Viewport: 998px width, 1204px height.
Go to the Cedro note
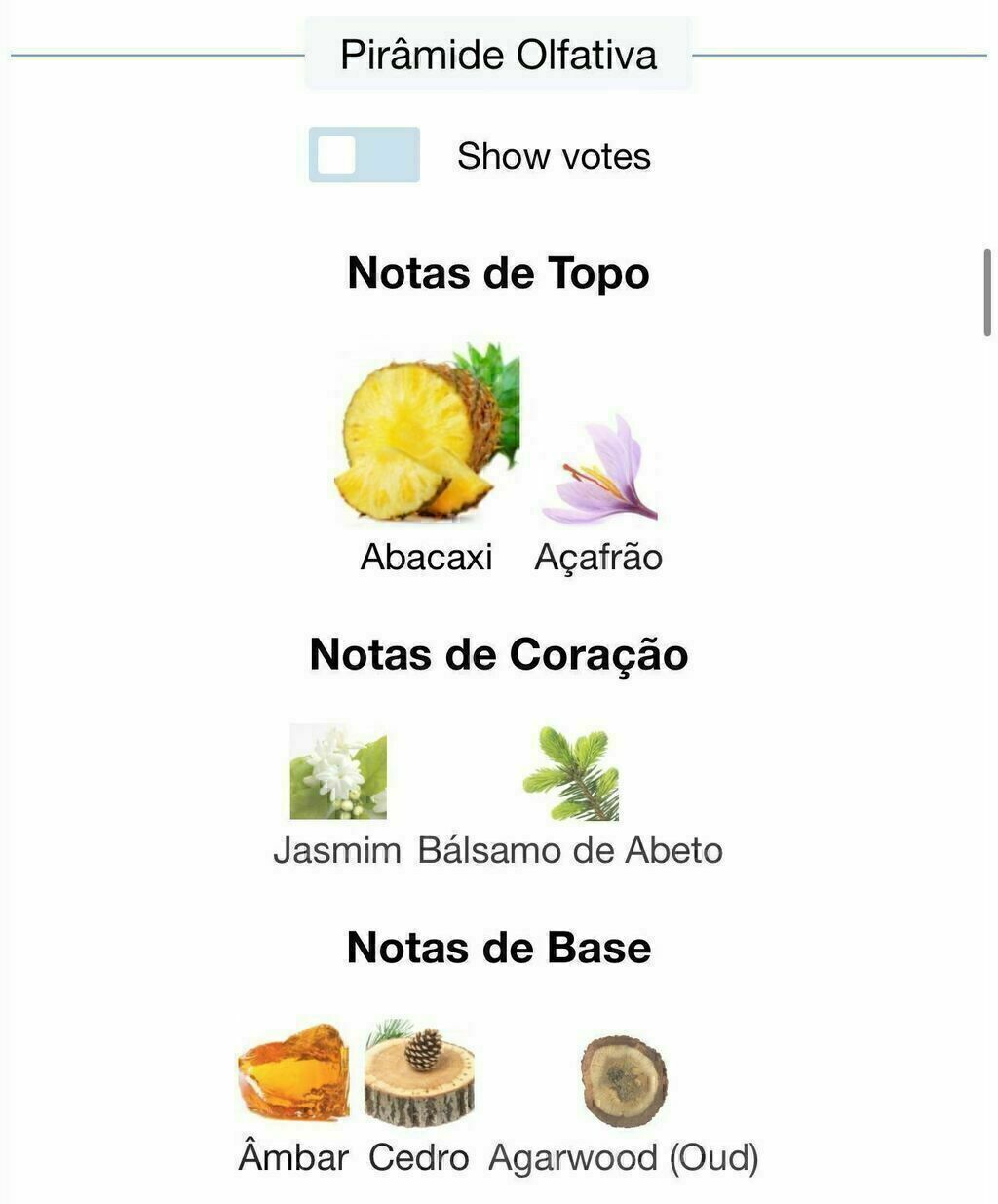coord(419,1074)
